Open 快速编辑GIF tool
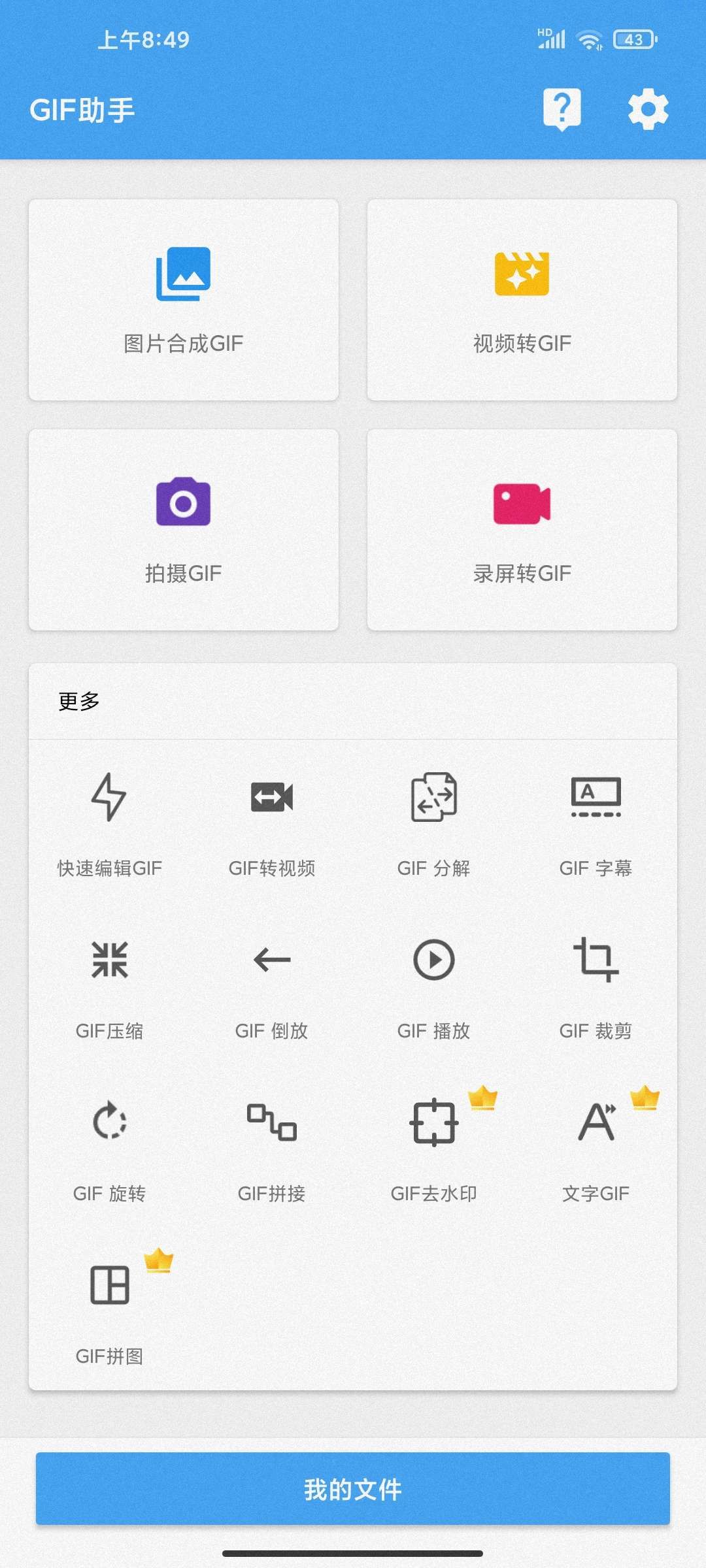 click(109, 823)
